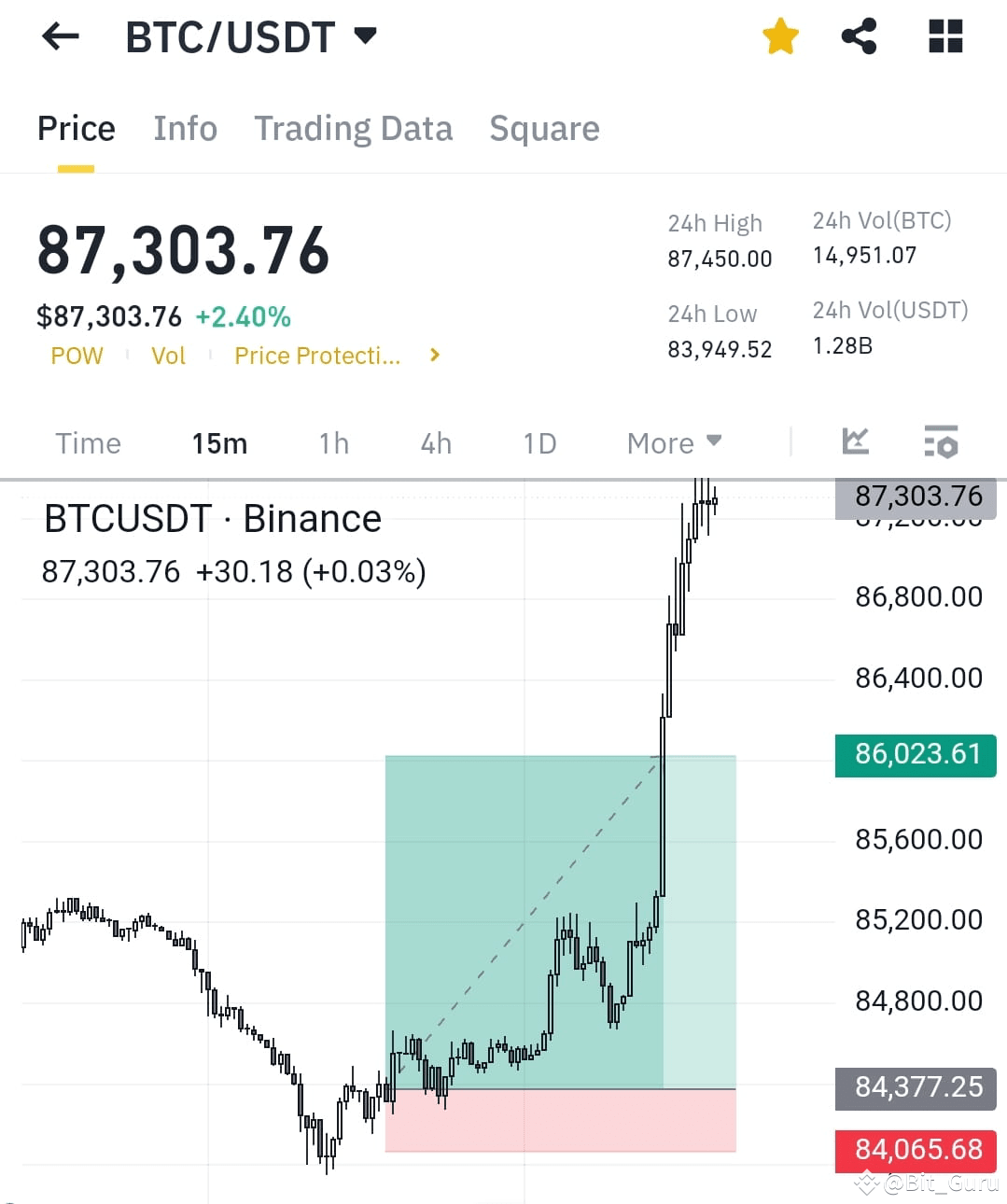This screenshot has width=1007, height=1204.
Task: Click the POW label
Action: click(x=77, y=356)
